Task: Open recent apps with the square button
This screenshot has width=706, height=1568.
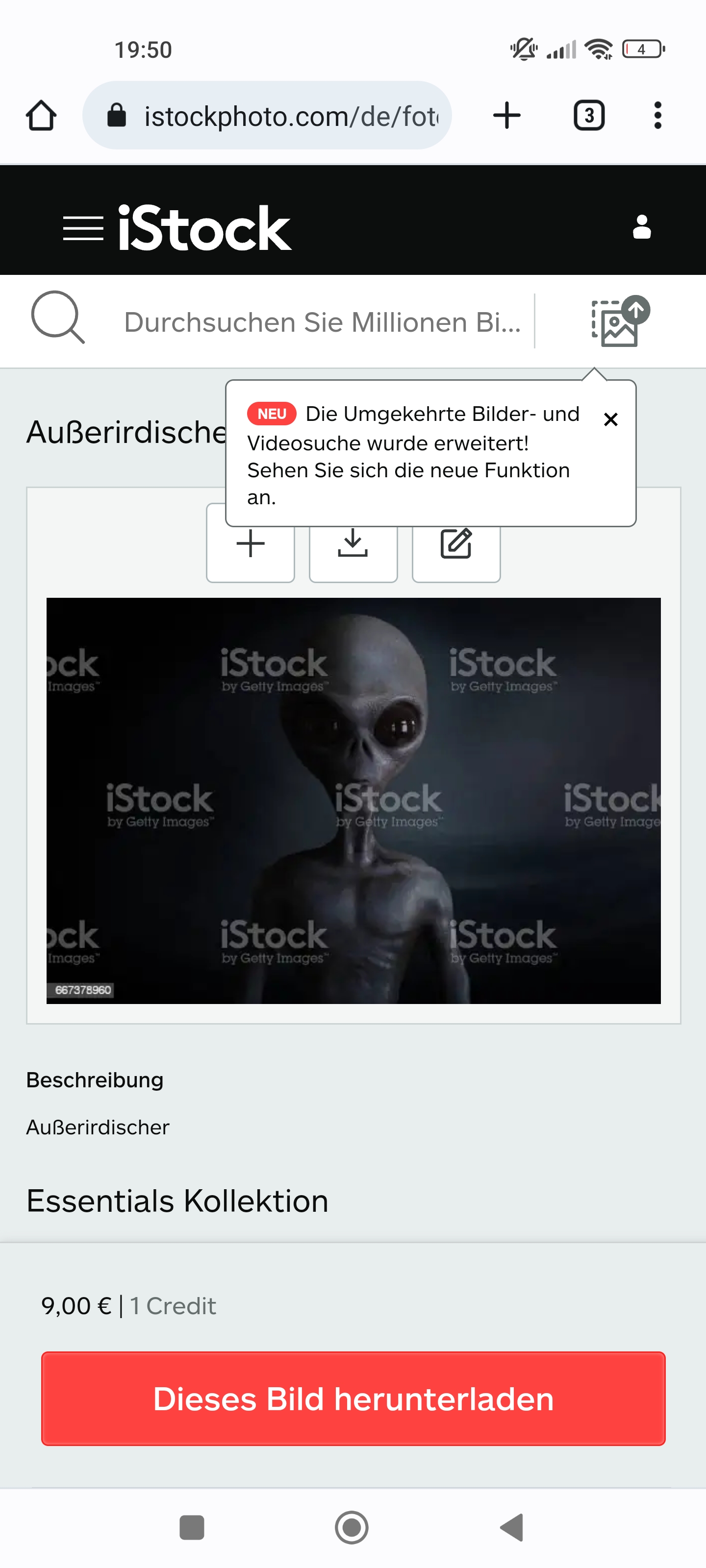Action: [192, 1527]
